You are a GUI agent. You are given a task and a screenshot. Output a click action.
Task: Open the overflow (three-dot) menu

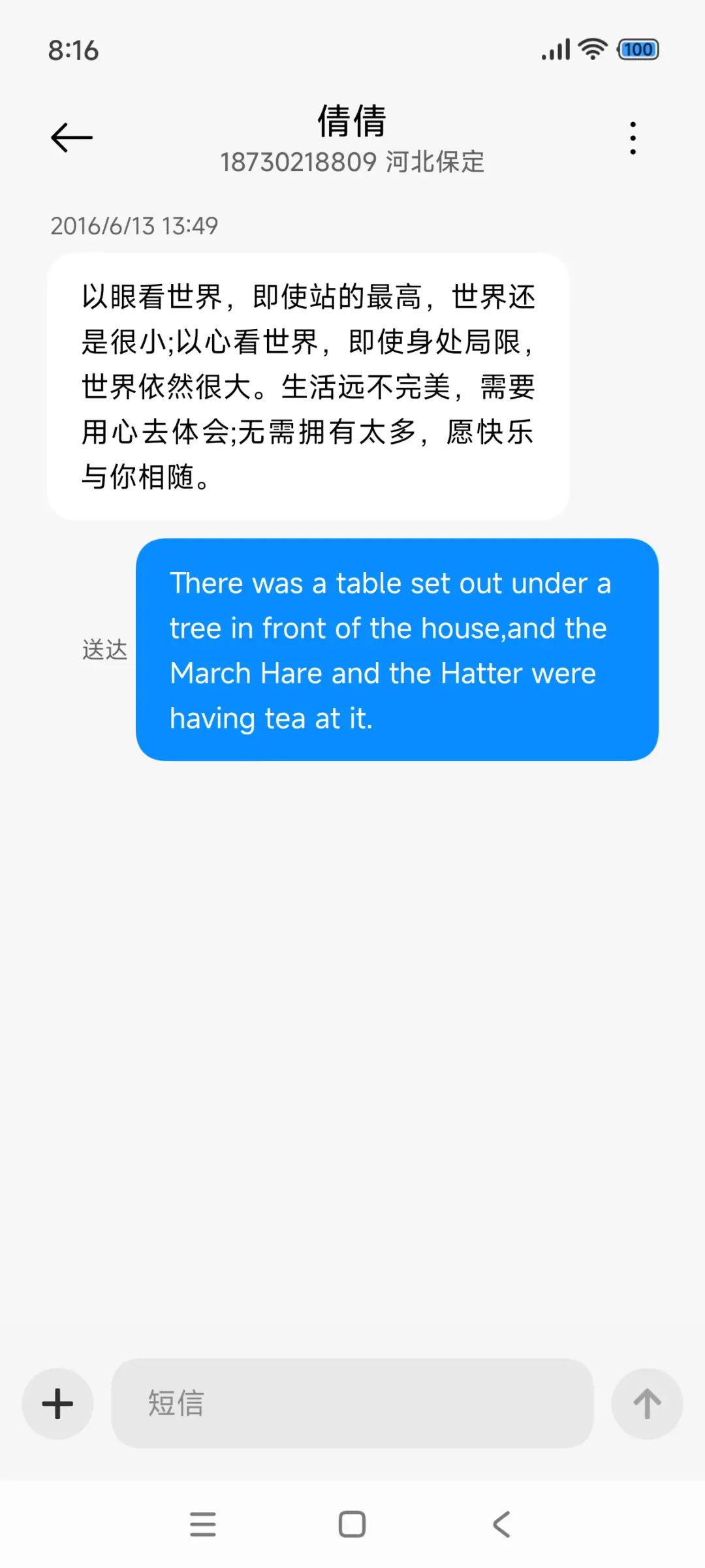[x=632, y=137]
